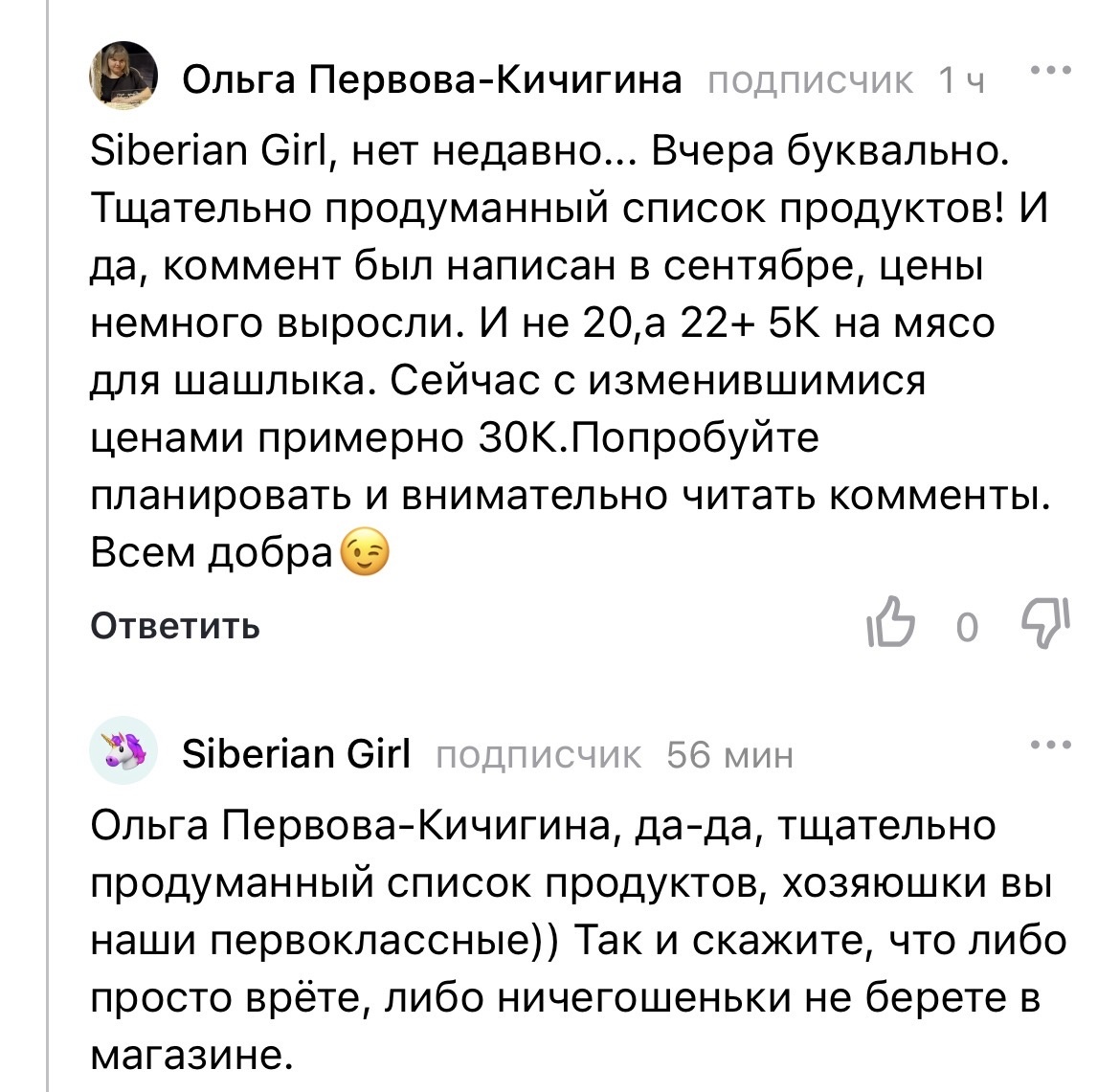Tap Ответить under Ольга's comment
1120x1092 pixels.
pos(175,626)
